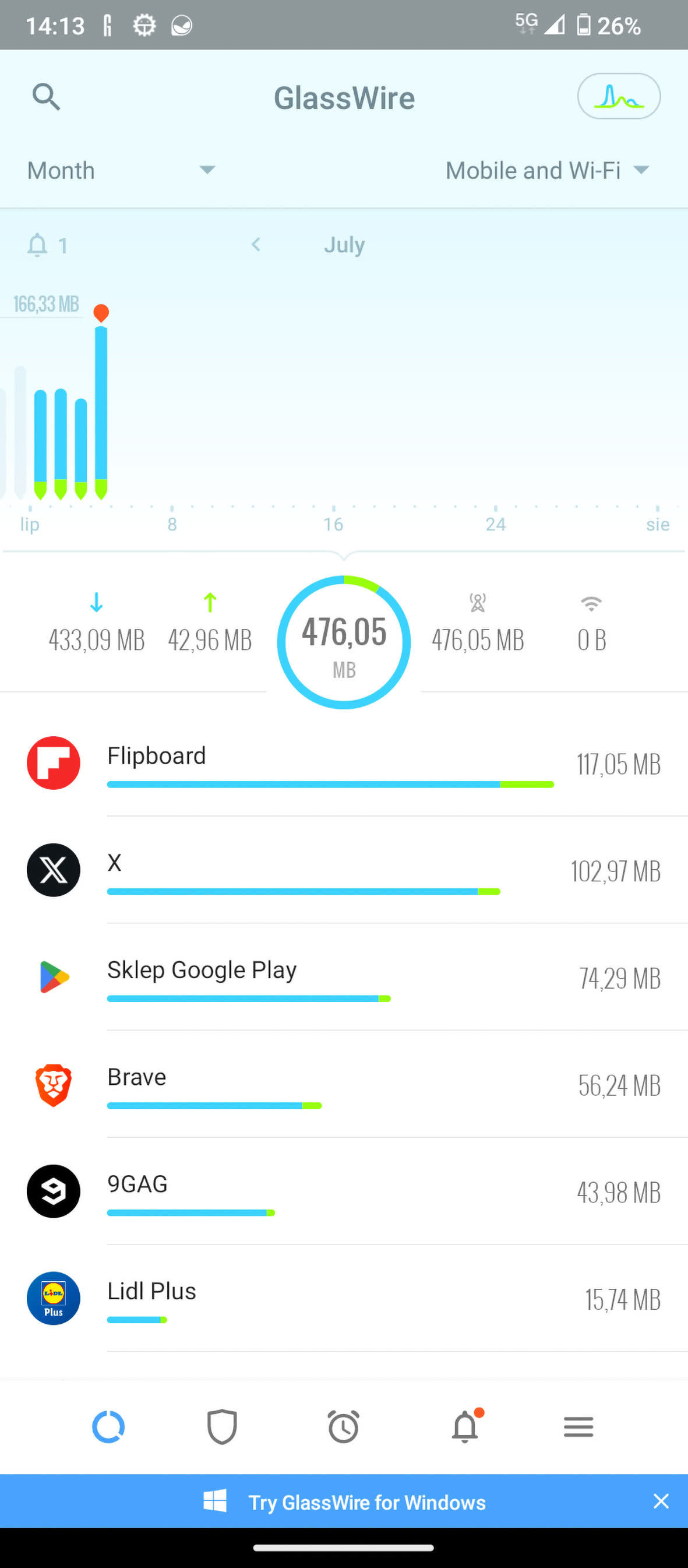The width and height of the screenshot is (688, 1568).
Task: Switch to the data plan clock tab
Action: pos(344,1427)
